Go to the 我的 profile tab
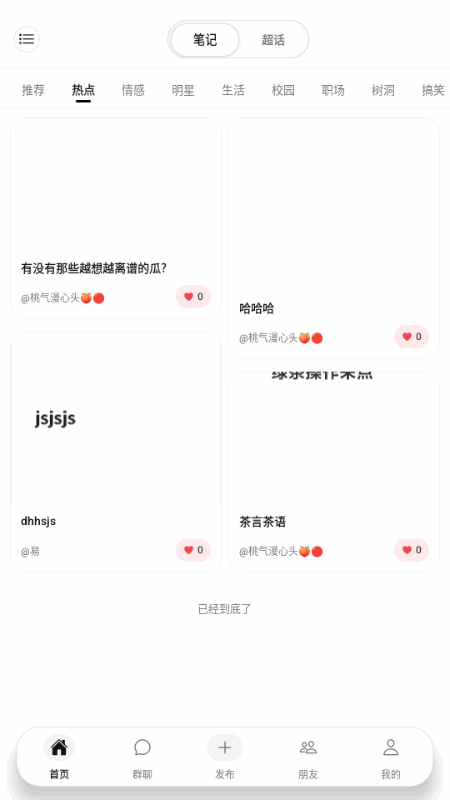450x800 pixels. [391, 757]
